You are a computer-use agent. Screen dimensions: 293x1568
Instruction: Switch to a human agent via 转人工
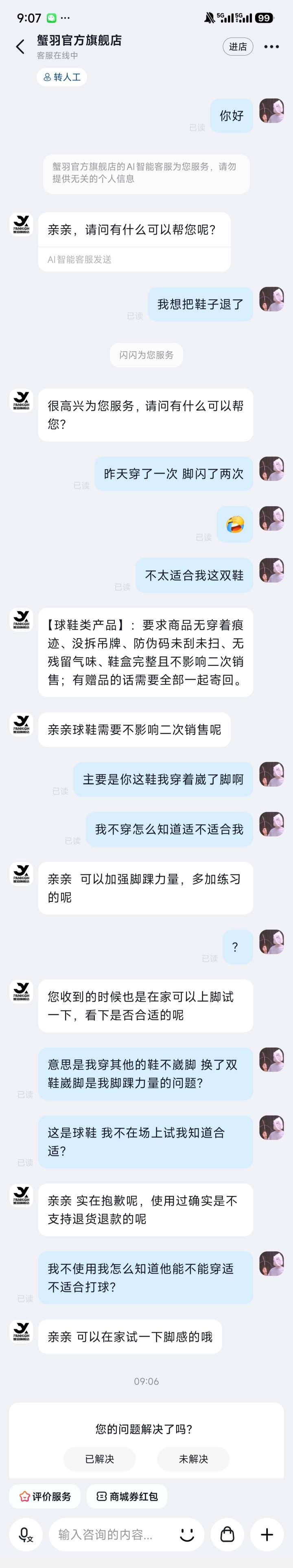pyautogui.click(x=61, y=77)
